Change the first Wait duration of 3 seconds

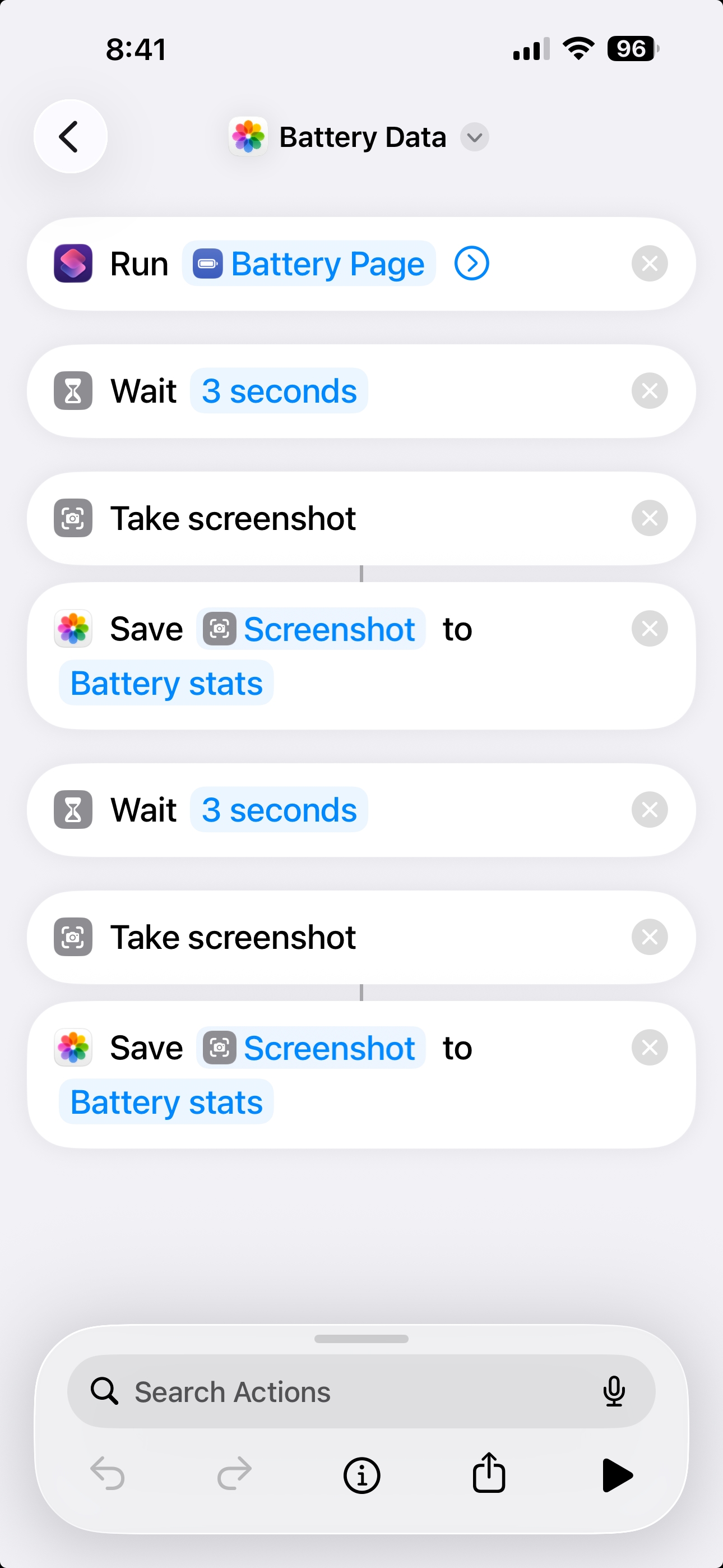pos(279,391)
